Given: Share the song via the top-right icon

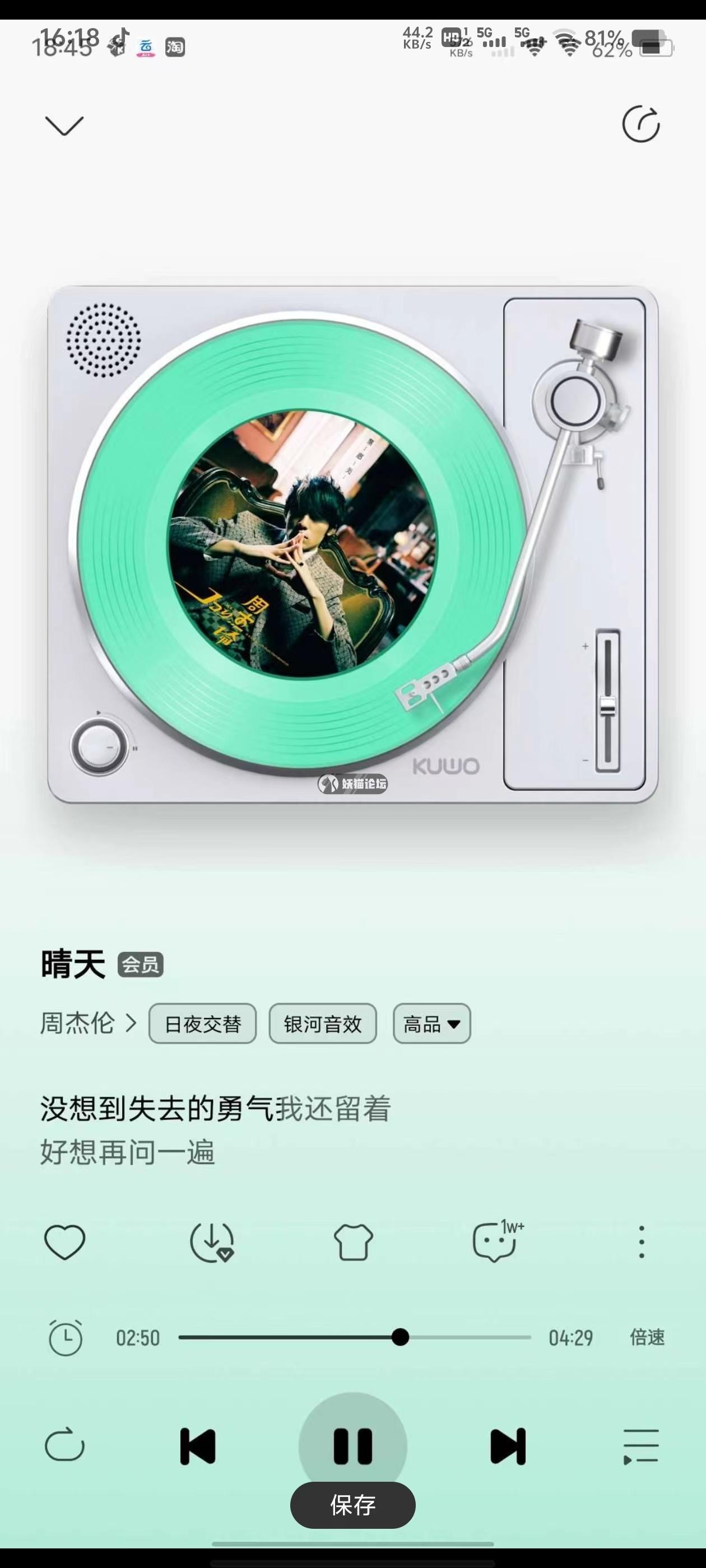Looking at the screenshot, I should coord(641,125).
